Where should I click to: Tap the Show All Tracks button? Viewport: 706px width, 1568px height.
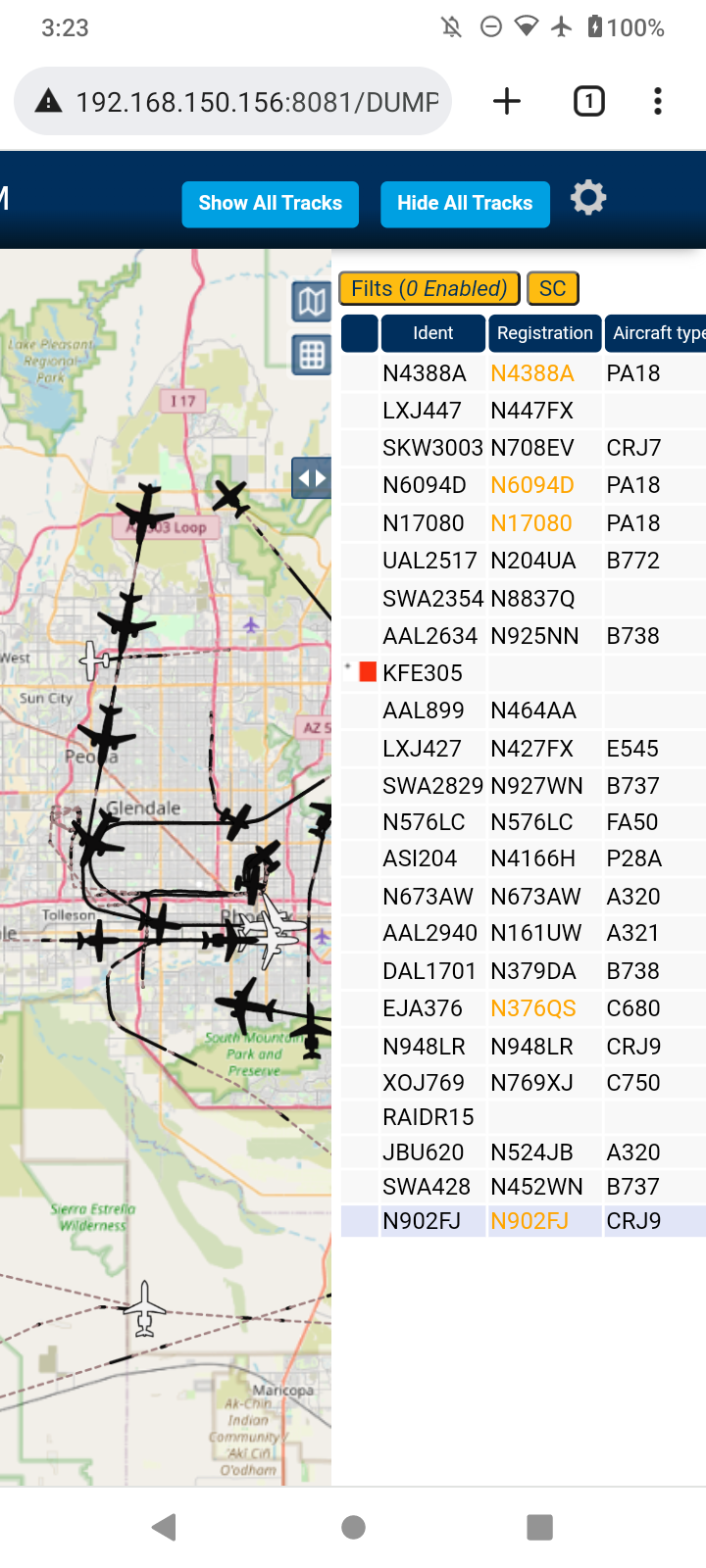270,204
